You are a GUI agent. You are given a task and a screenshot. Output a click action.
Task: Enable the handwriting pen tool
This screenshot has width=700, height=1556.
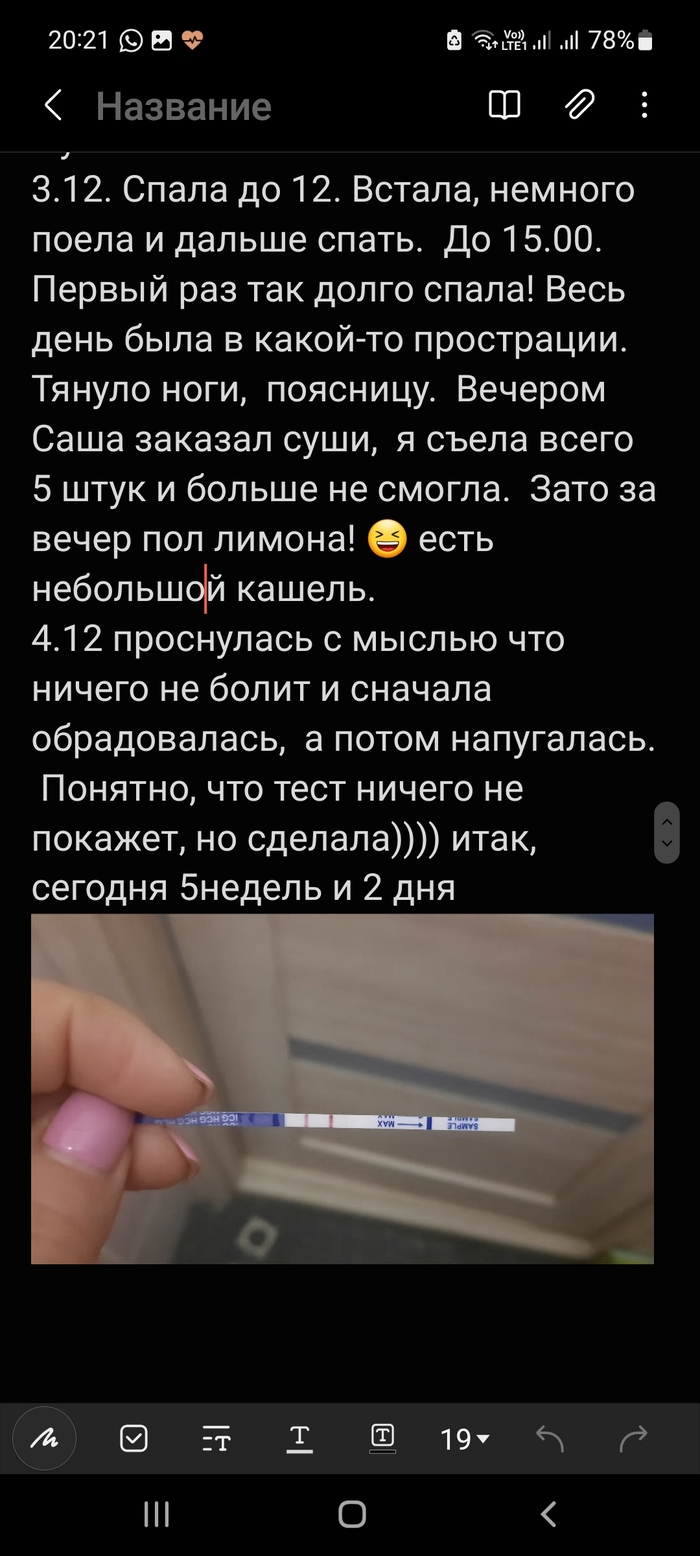44,1438
